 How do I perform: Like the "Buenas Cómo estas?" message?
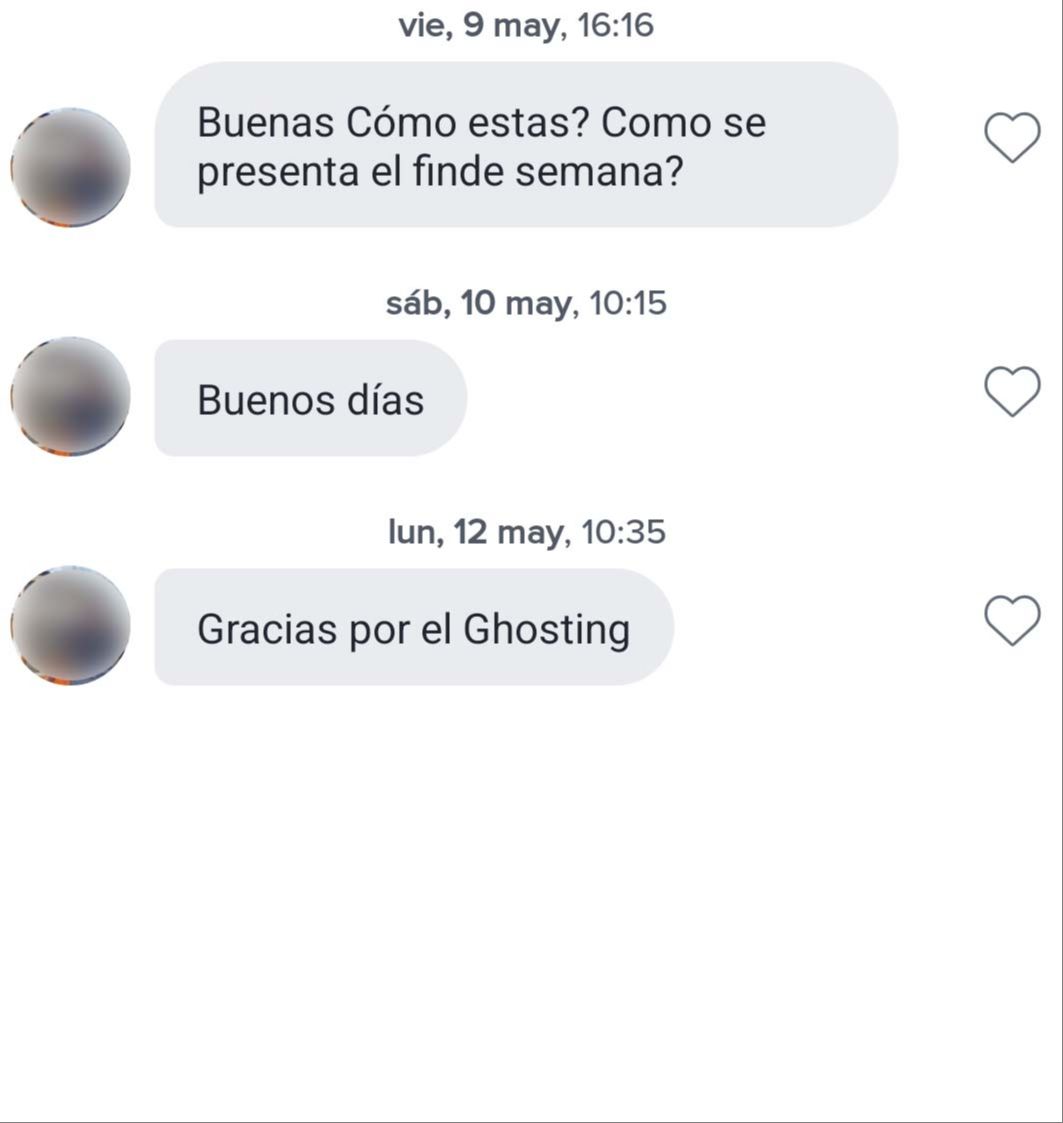pyautogui.click(x=1012, y=138)
